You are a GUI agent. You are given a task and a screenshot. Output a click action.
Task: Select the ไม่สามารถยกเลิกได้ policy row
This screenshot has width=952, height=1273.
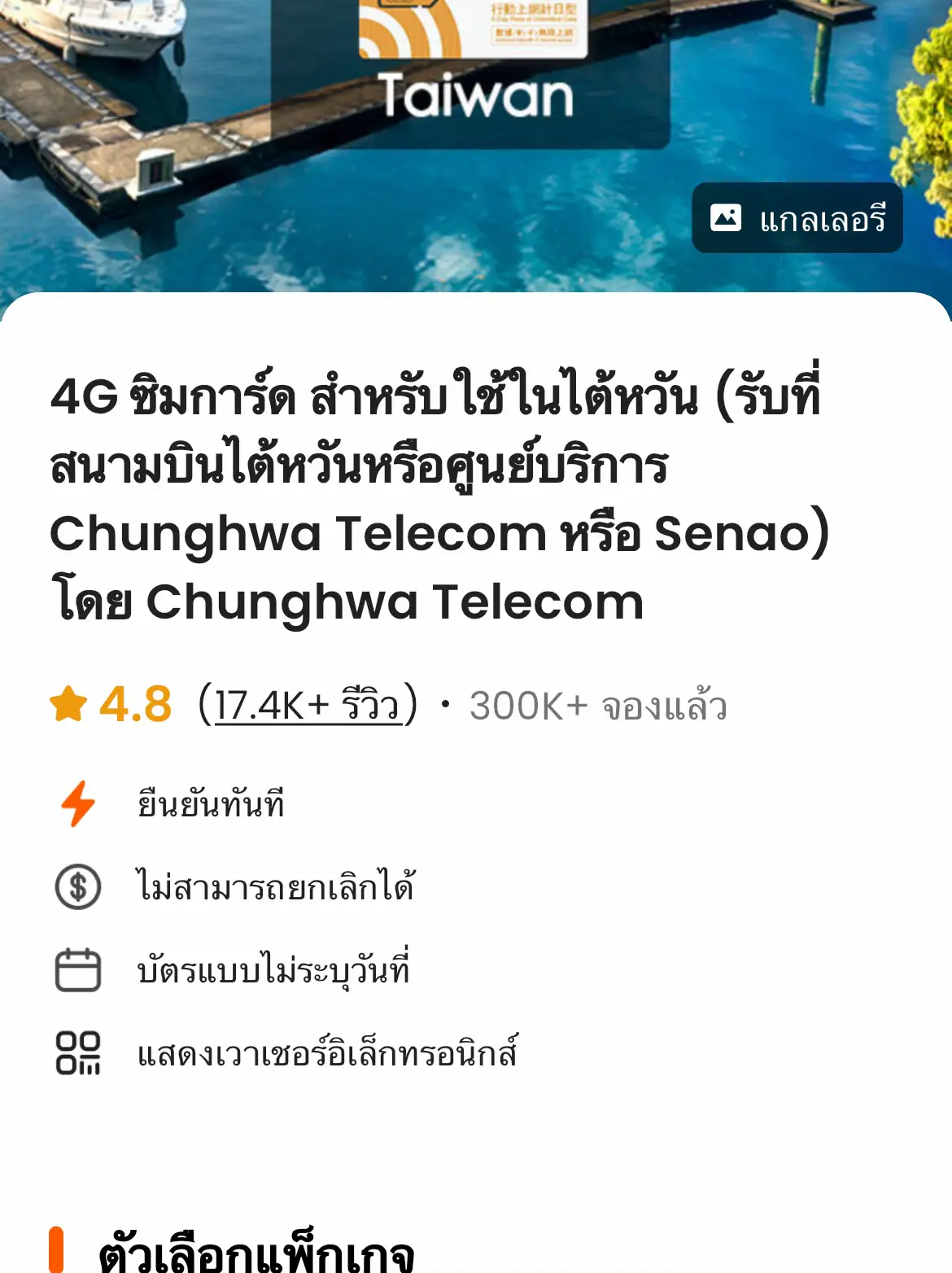tap(277, 887)
